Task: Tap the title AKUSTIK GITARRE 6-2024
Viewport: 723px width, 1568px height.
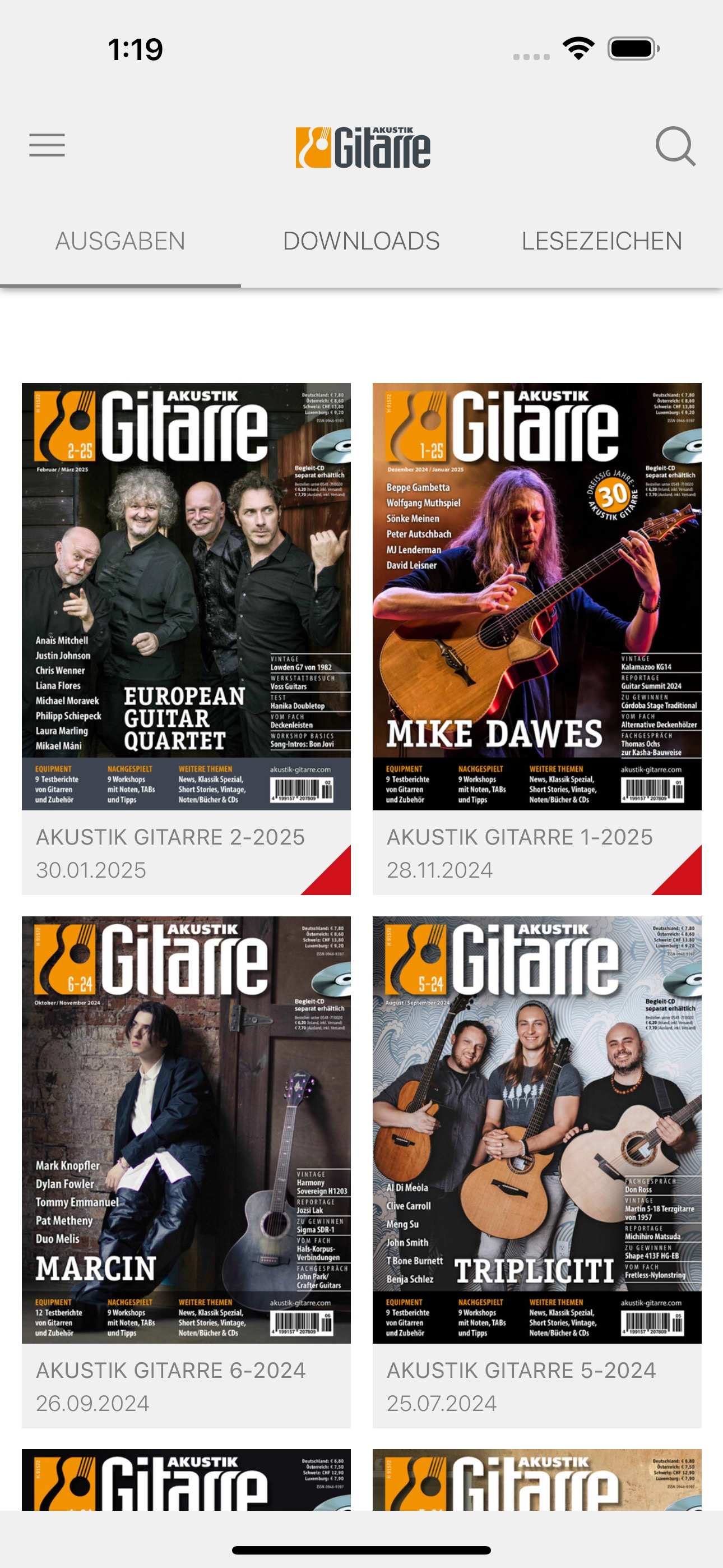Action: click(x=172, y=1370)
